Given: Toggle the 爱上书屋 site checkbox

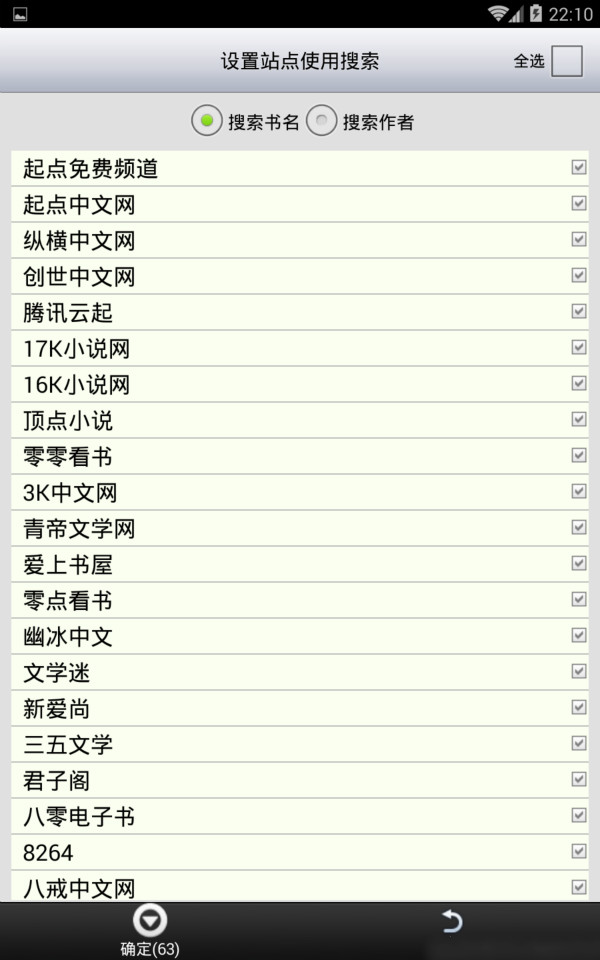Looking at the screenshot, I should tap(579, 564).
